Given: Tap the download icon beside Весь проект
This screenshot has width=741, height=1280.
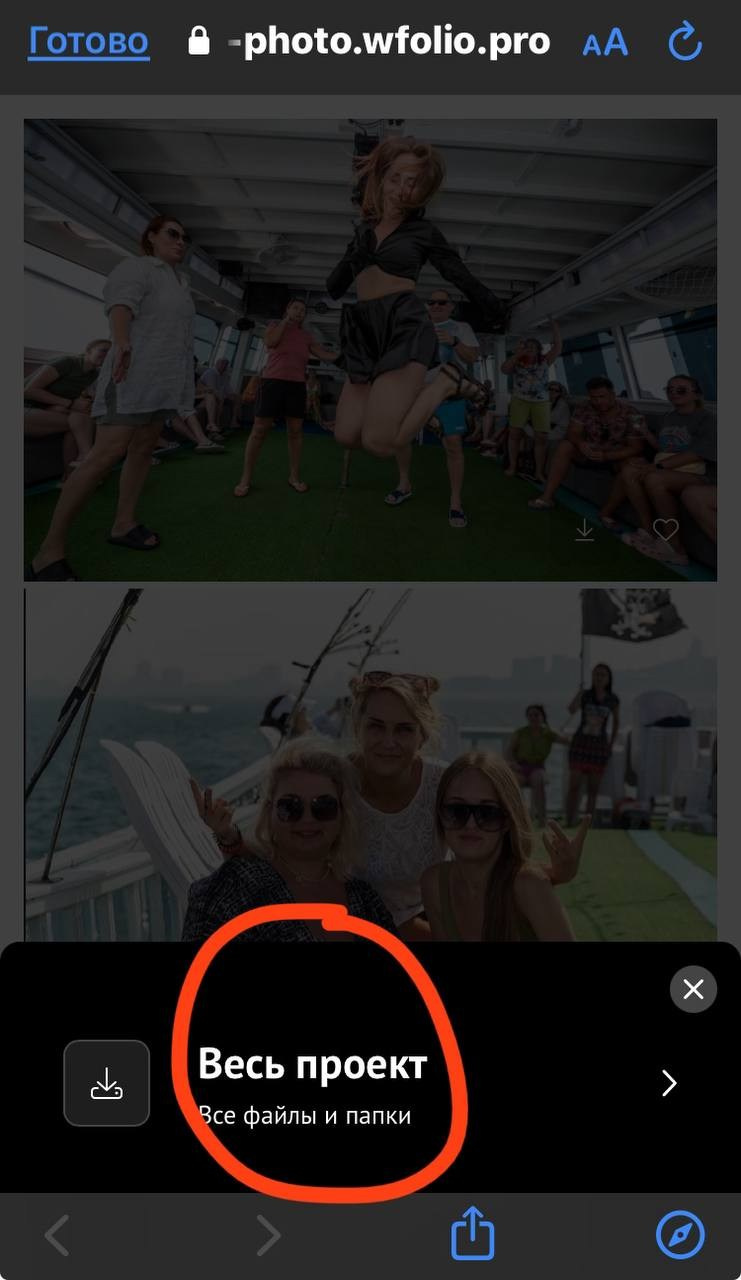Looking at the screenshot, I should [x=107, y=1083].
